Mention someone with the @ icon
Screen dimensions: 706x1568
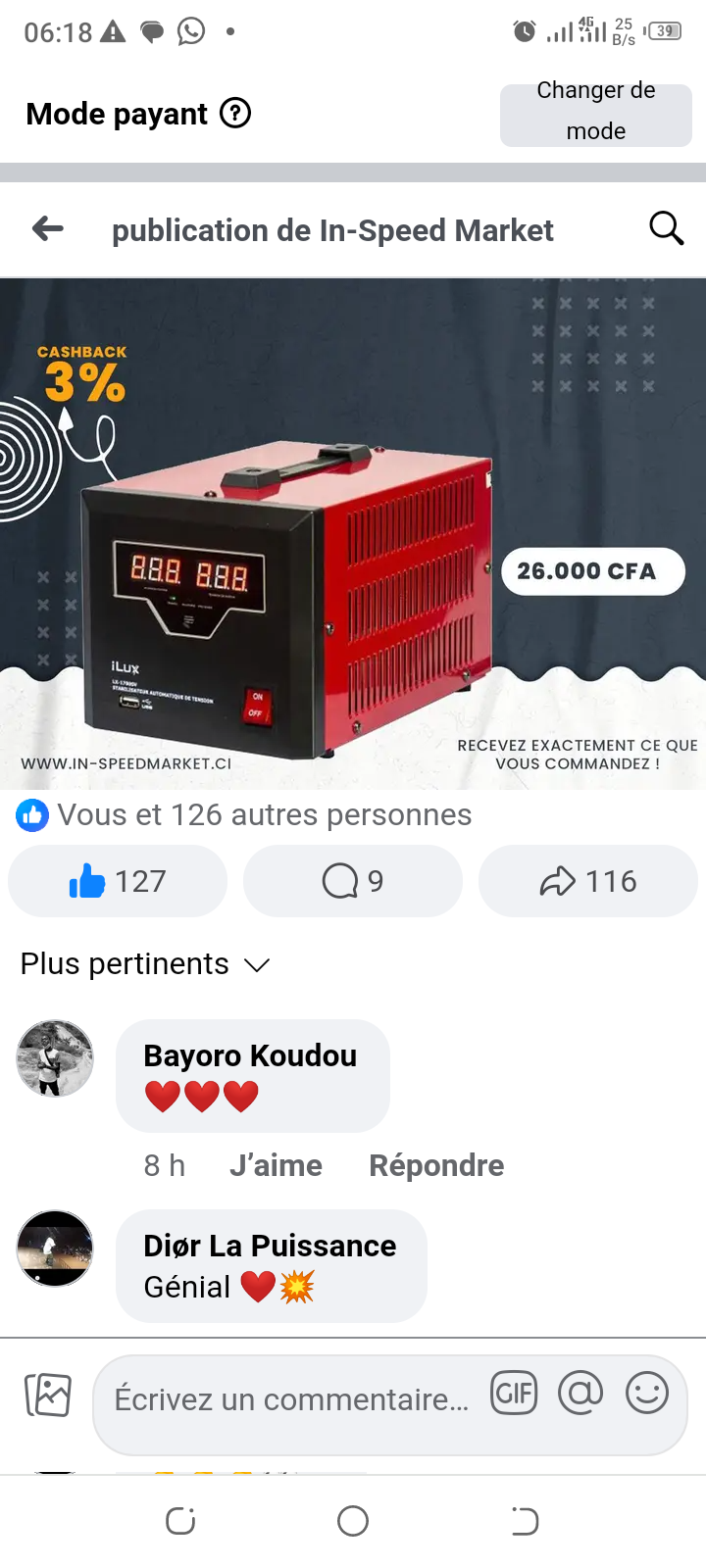click(x=580, y=1393)
